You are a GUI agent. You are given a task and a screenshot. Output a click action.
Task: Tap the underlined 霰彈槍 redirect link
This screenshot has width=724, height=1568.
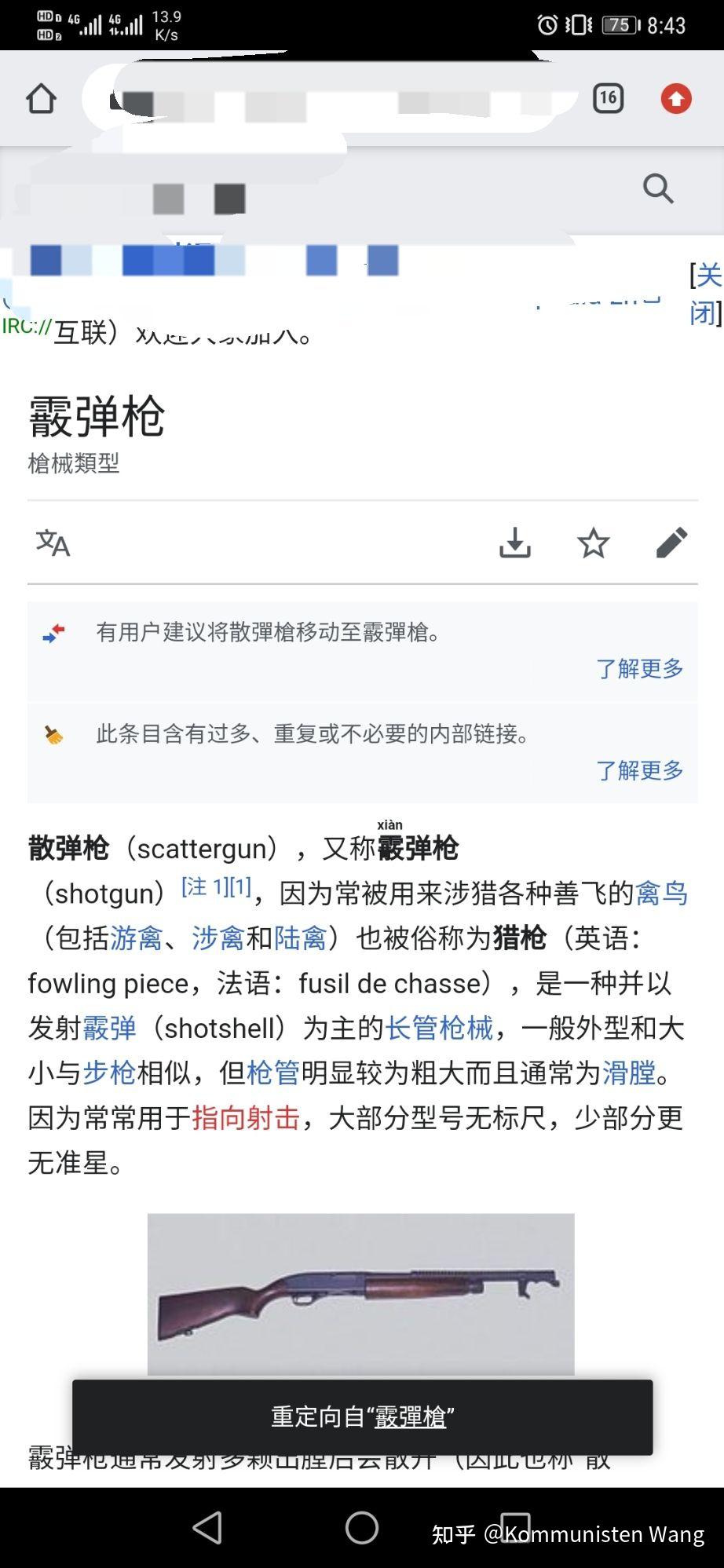pos(410,1417)
